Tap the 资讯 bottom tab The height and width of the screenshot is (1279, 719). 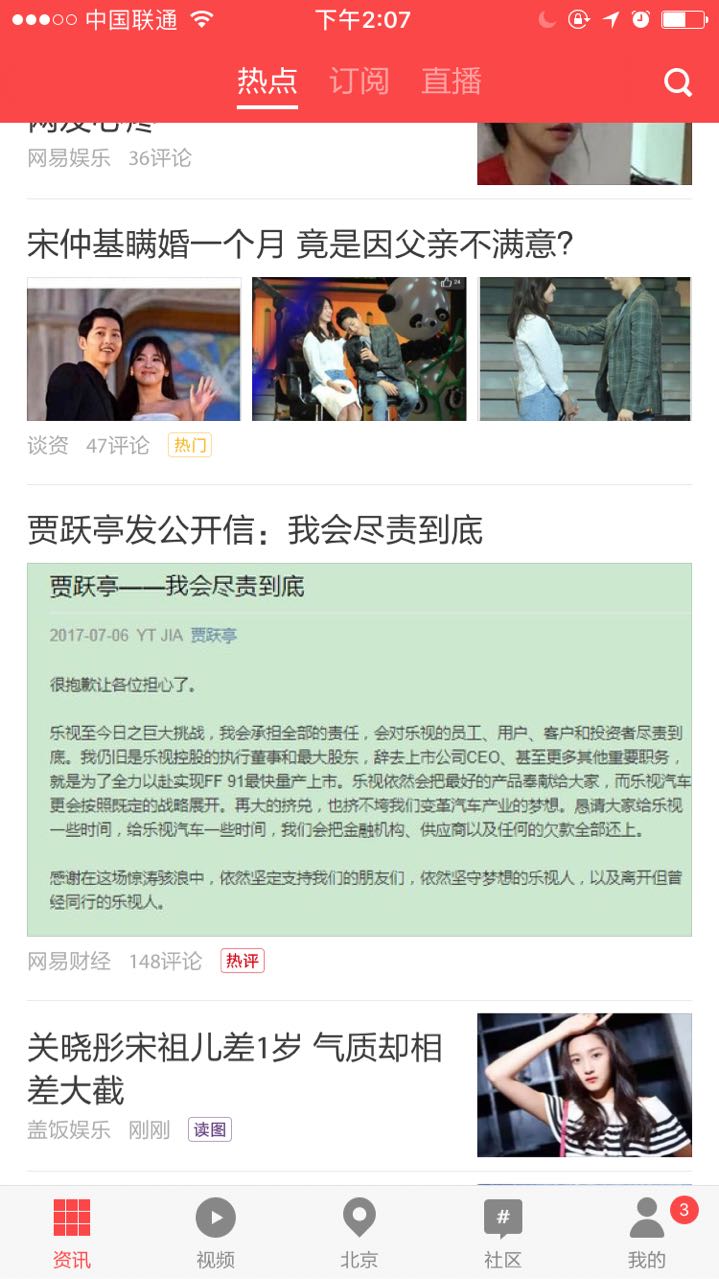pos(71,1232)
